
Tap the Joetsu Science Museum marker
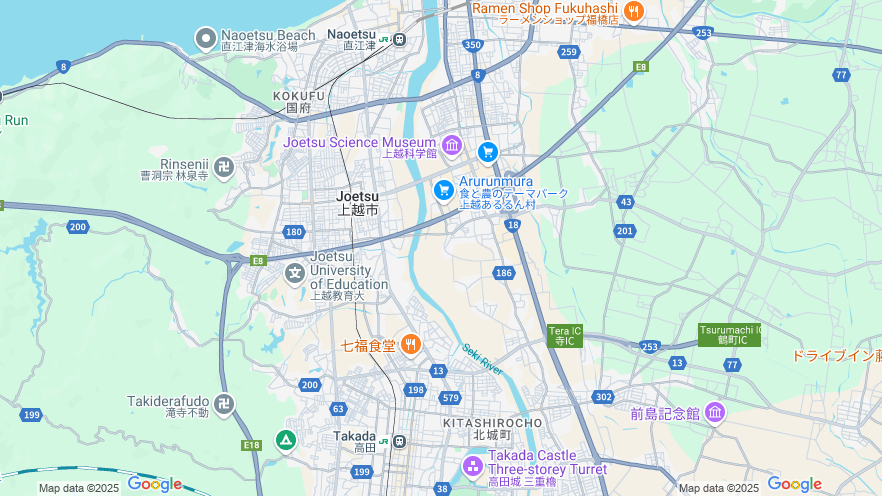pyautogui.click(x=451, y=146)
